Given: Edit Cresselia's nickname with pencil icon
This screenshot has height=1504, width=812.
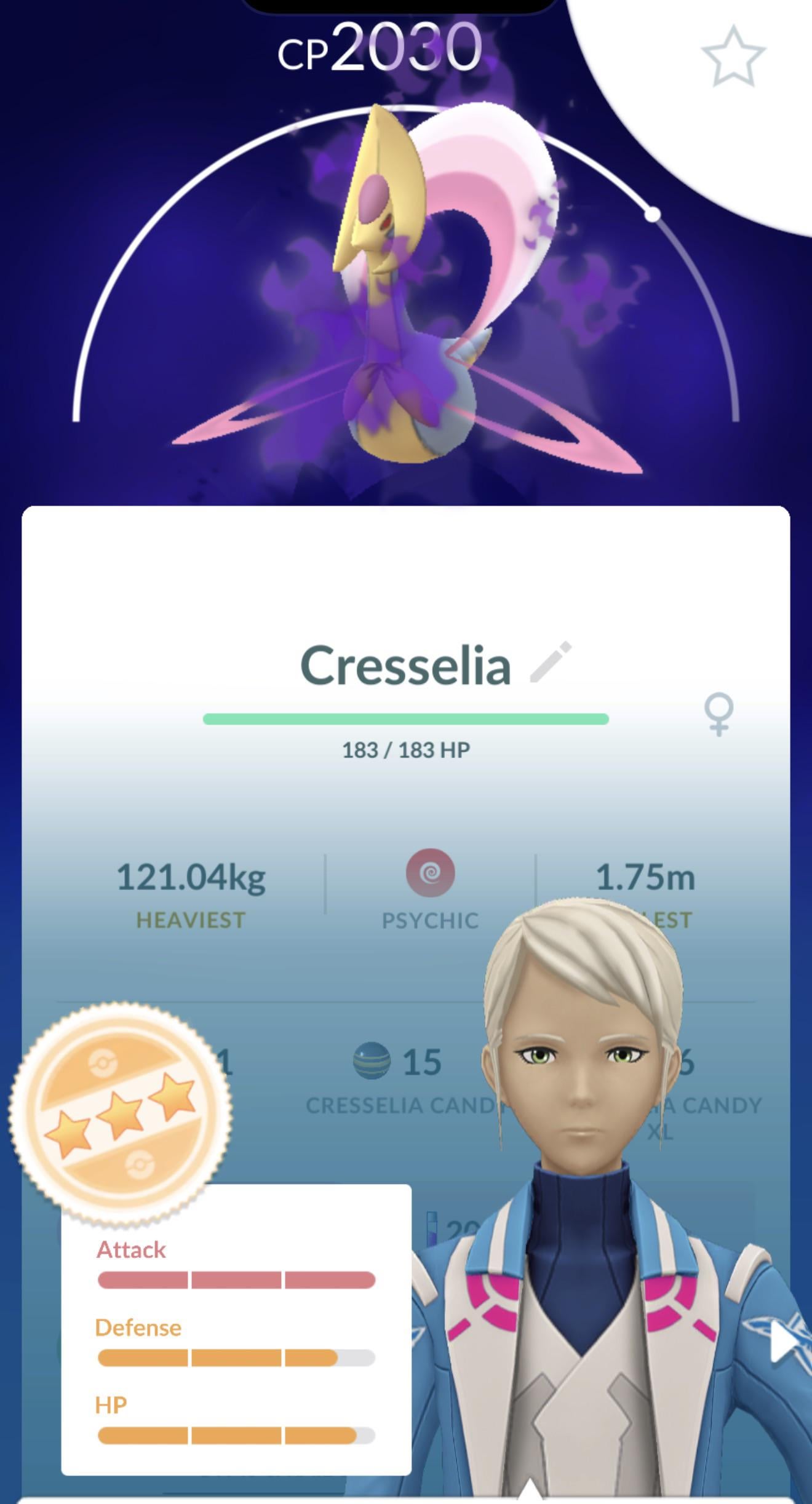Looking at the screenshot, I should [551, 662].
